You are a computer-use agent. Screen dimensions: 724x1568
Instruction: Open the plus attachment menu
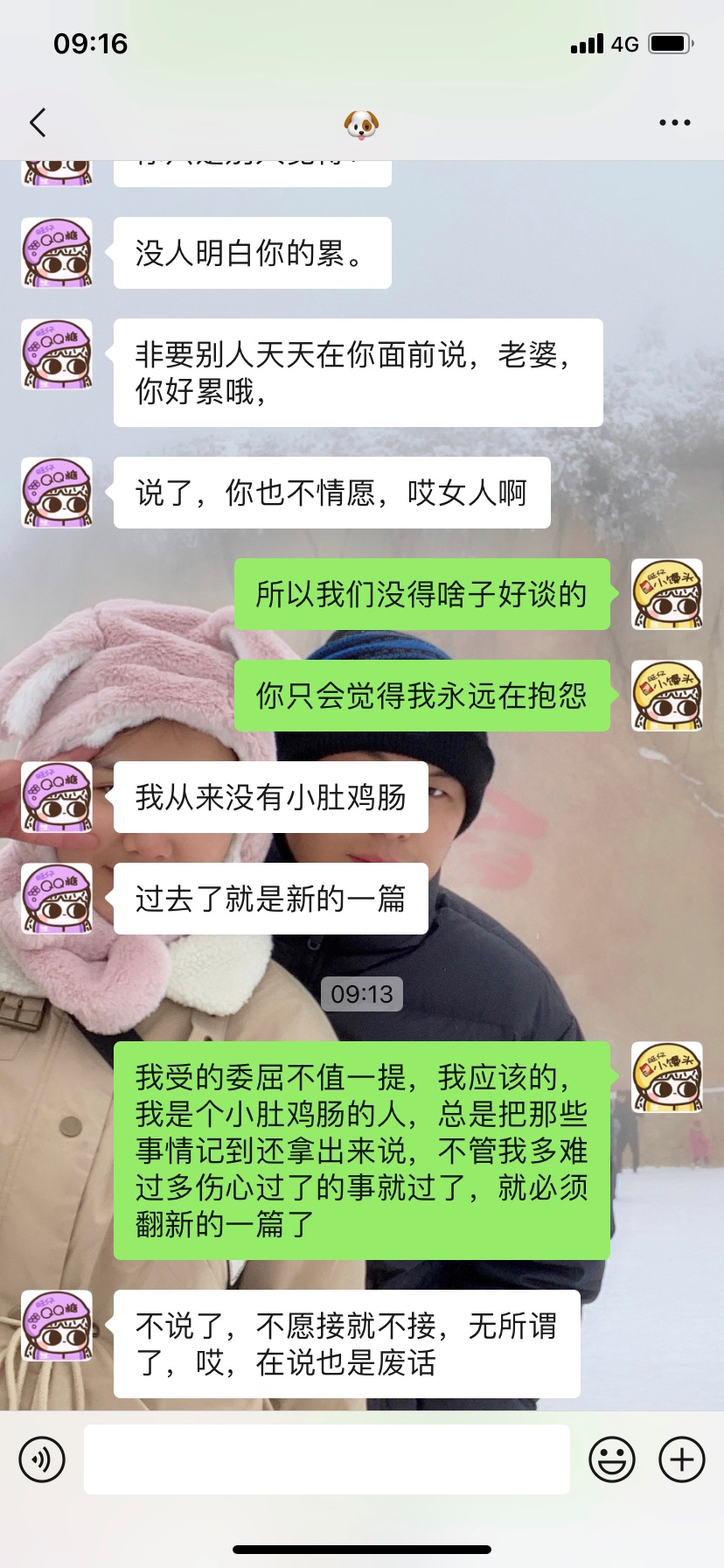(682, 1459)
